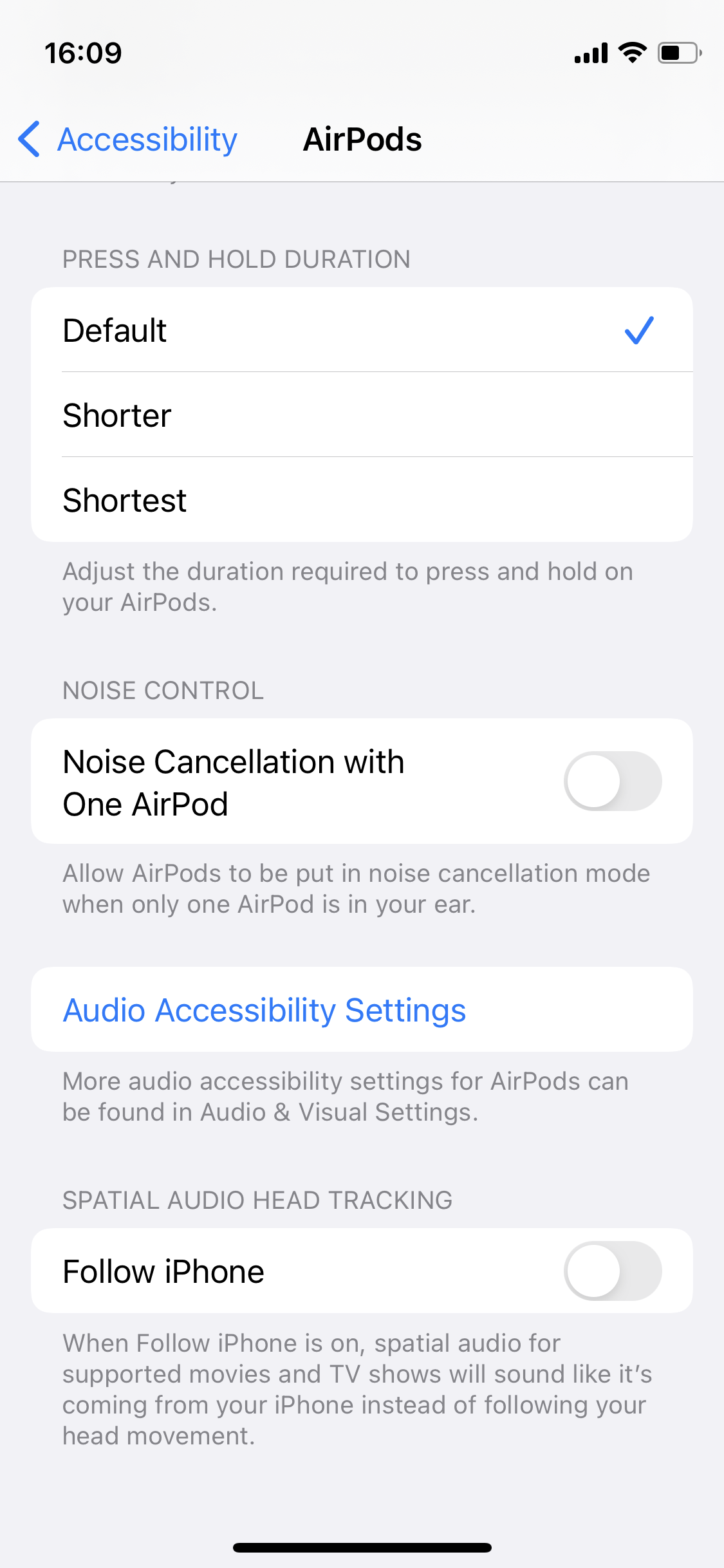Tap the SPATIAL AUDIO HEAD TRACKING header

tap(257, 1199)
